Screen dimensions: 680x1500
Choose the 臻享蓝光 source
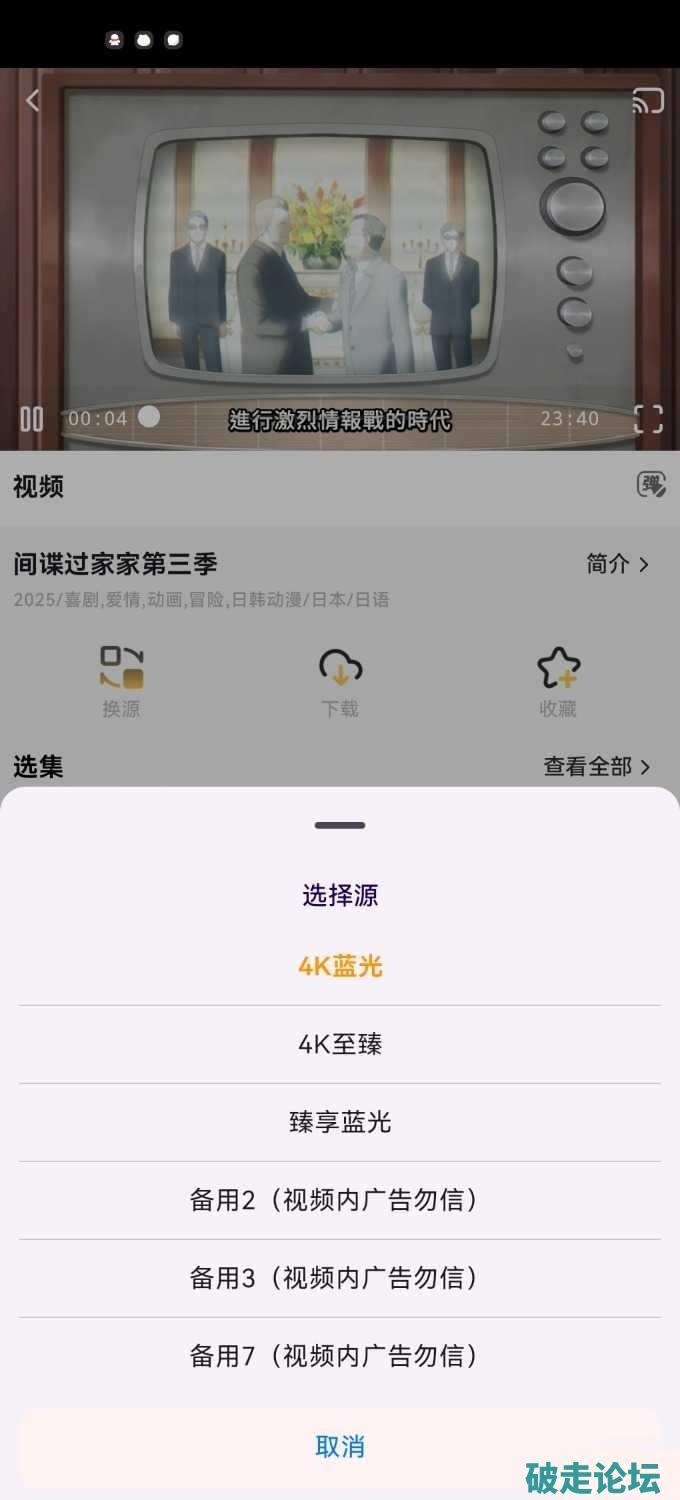(340, 1122)
